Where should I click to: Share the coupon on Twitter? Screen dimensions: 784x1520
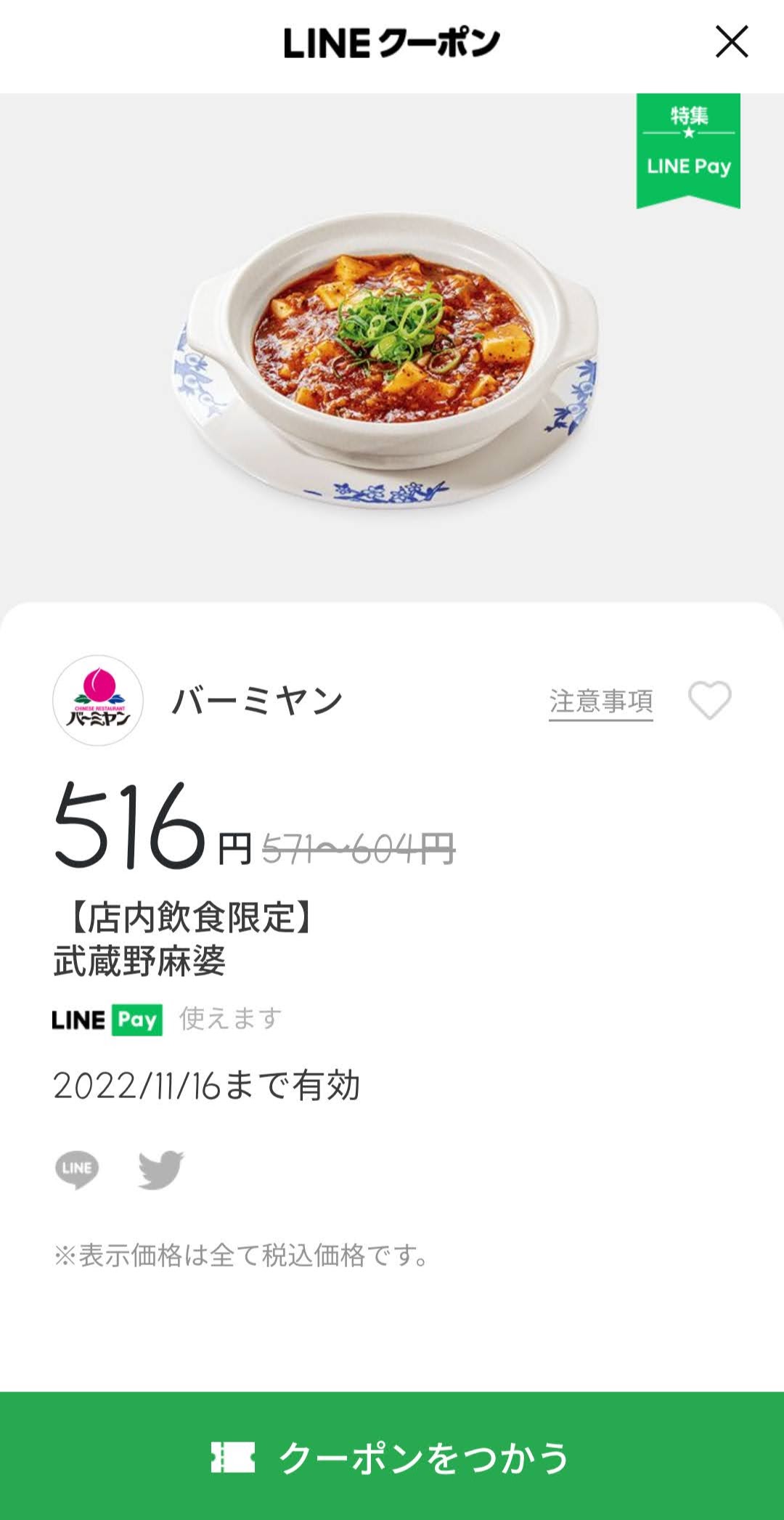(x=161, y=1169)
